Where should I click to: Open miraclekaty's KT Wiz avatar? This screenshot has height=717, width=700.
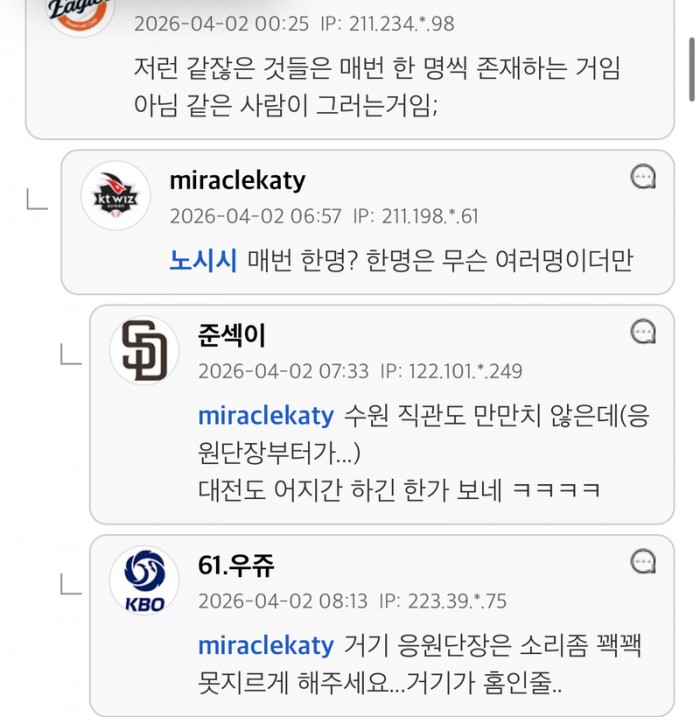pos(115,195)
